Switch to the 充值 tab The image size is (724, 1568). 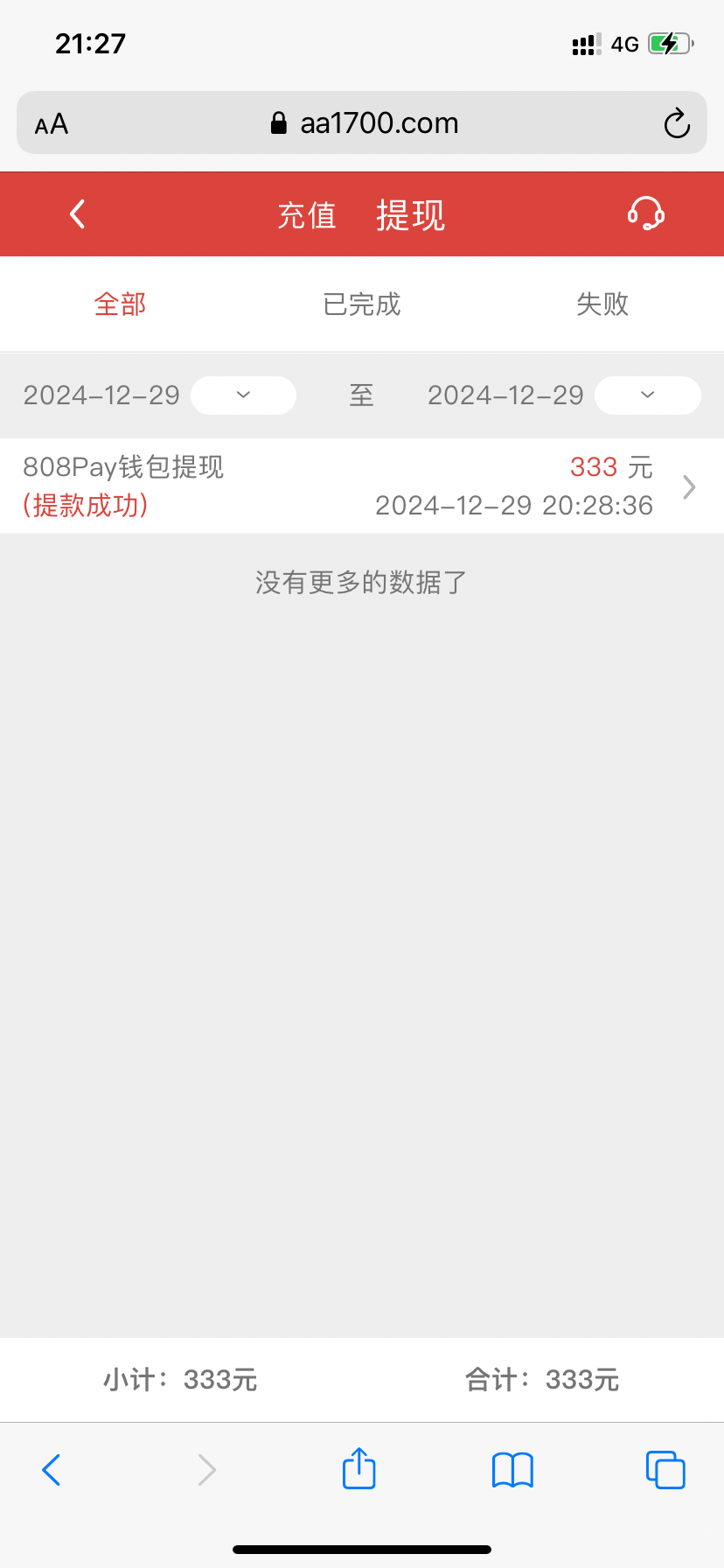click(307, 215)
